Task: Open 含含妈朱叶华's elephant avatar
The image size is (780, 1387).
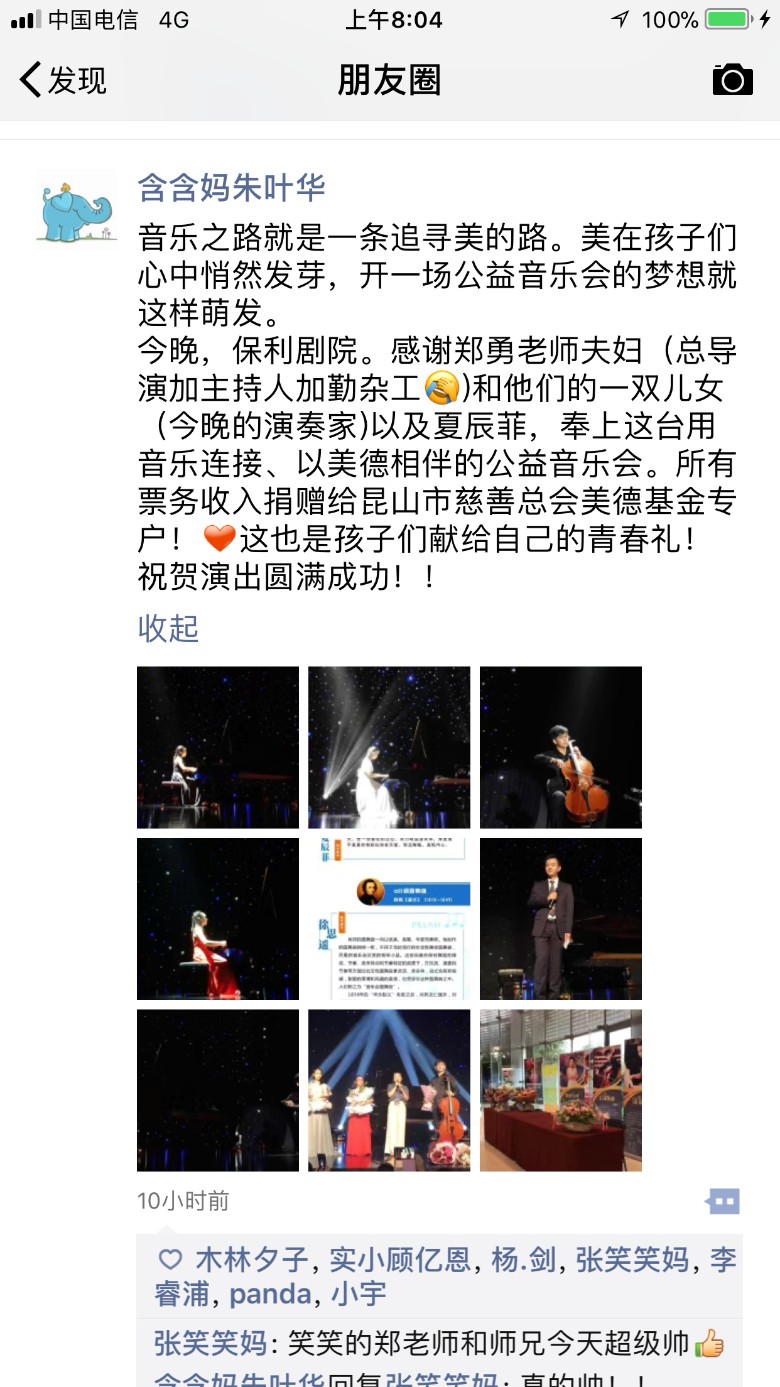Action: point(76,206)
